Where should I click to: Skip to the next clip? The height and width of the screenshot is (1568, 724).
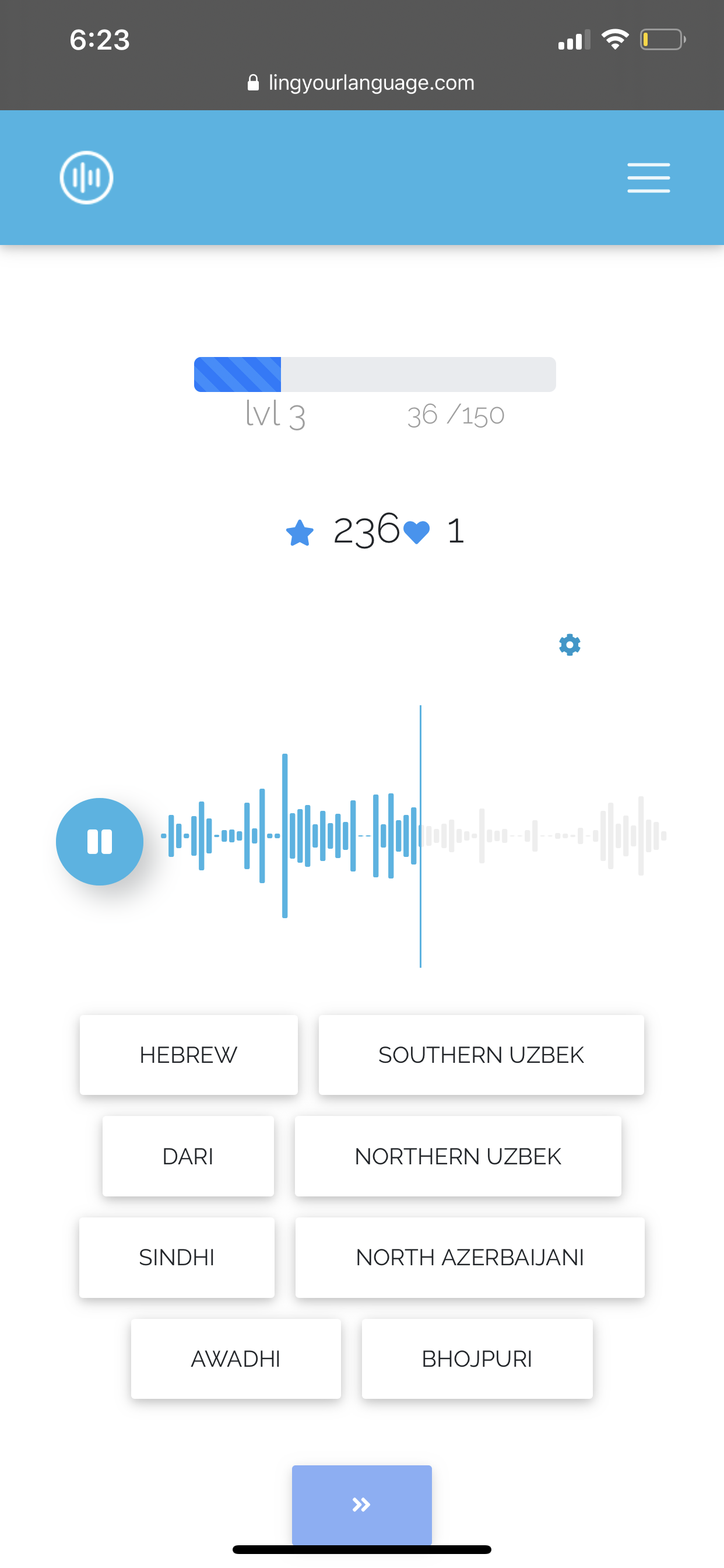pyautogui.click(x=361, y=1504)
